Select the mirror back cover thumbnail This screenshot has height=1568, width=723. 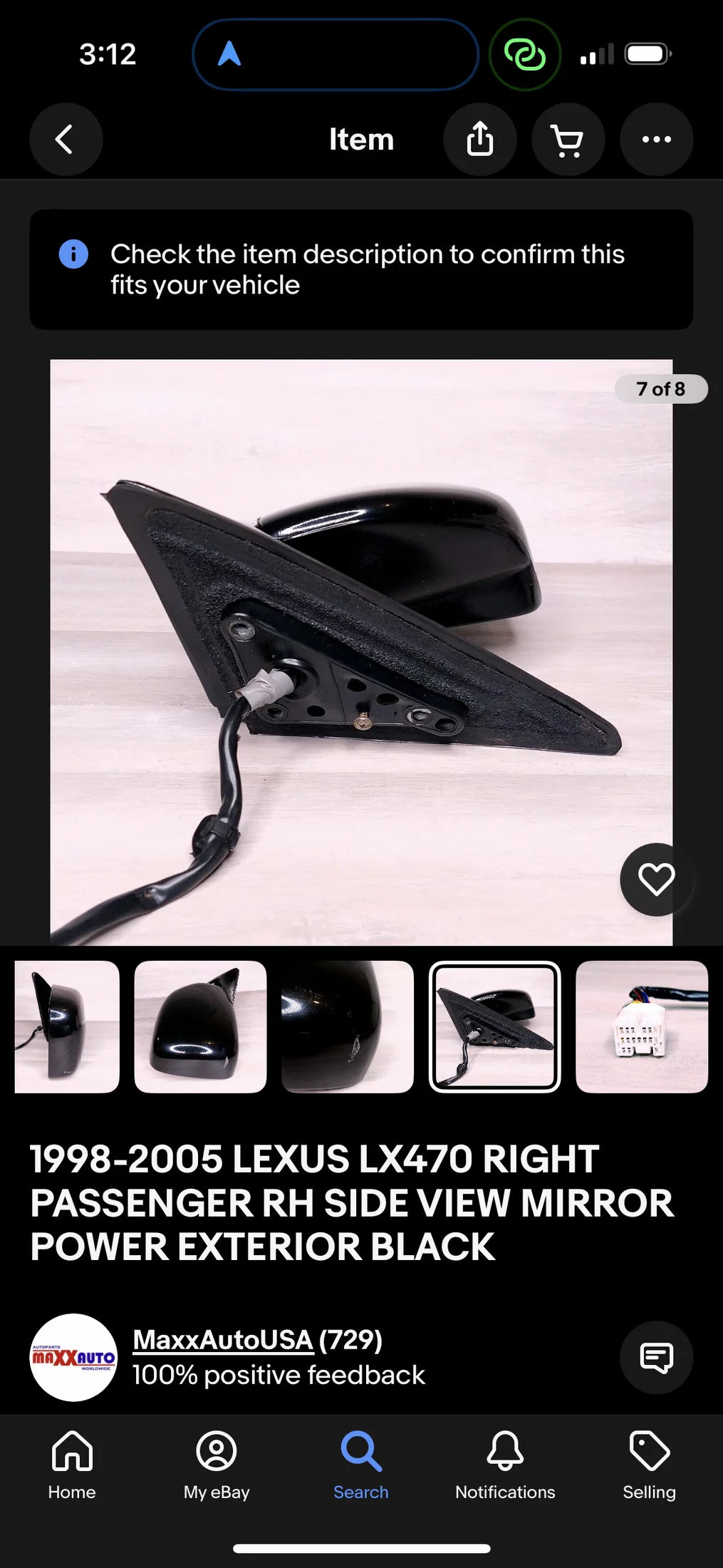point(200,1026)
